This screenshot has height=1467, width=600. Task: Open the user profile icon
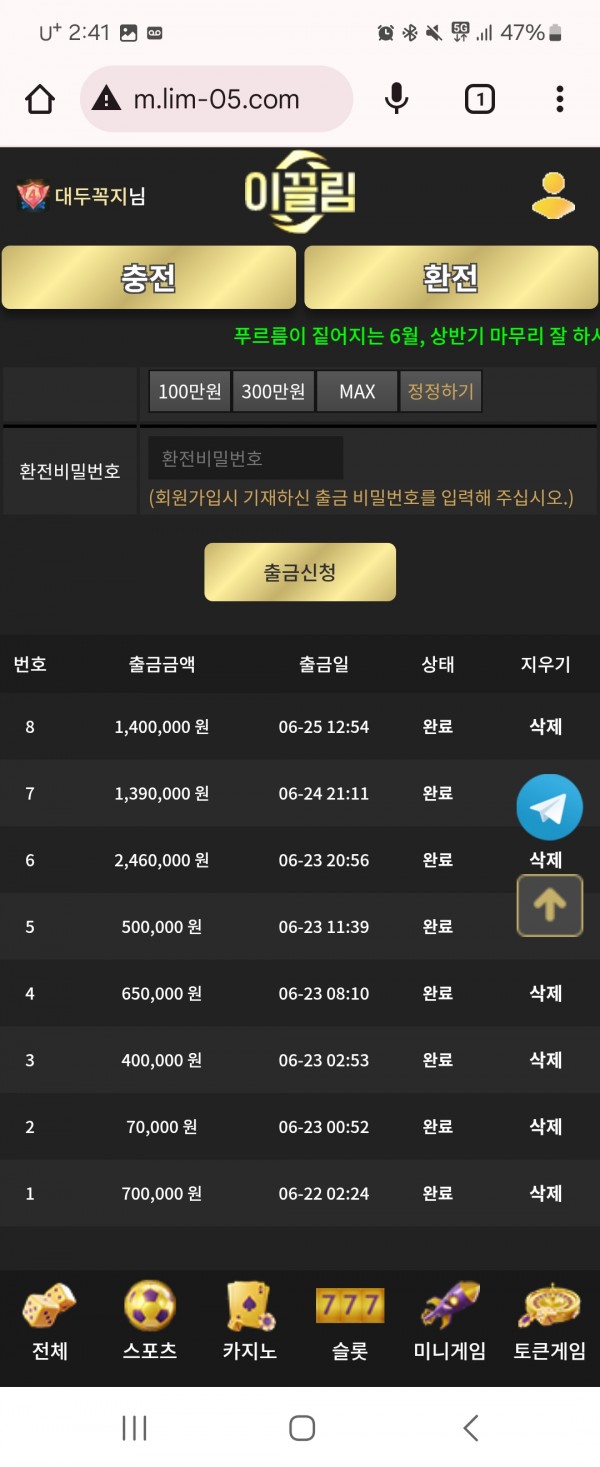tap(552, 196)
